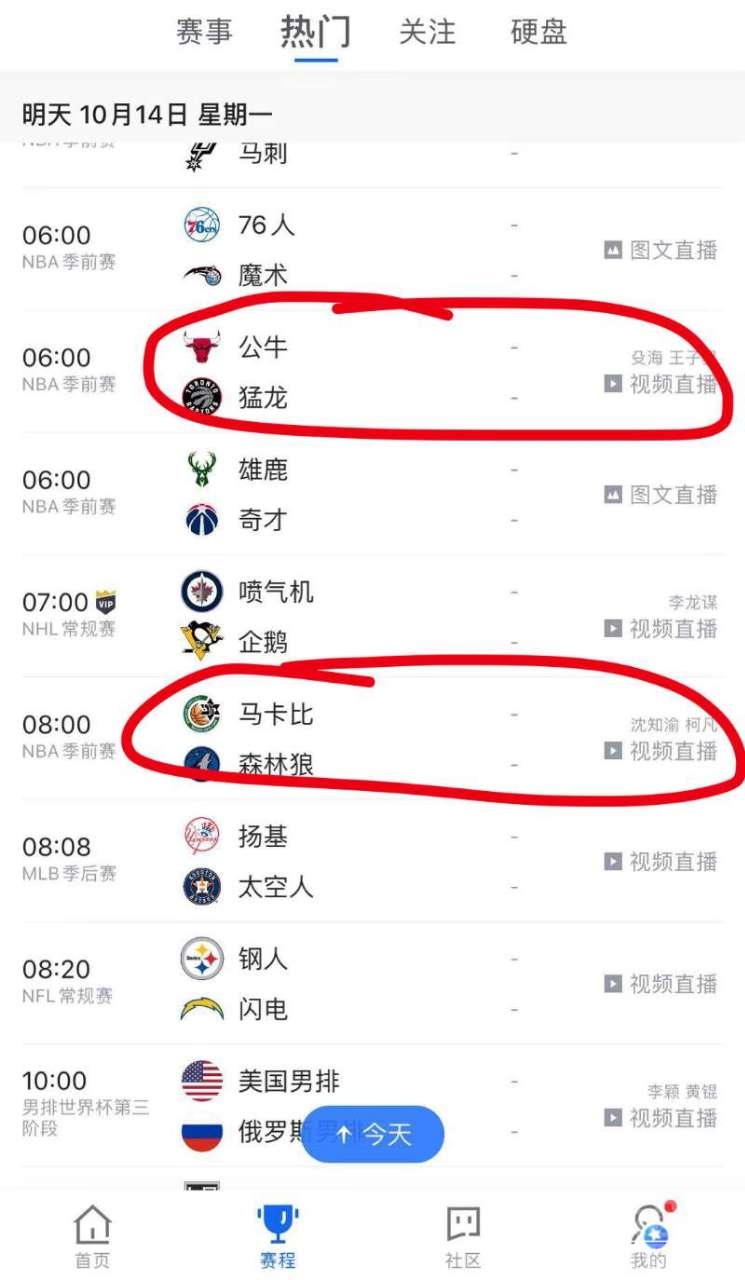Switch to the 赛事 top tab

click(204, 32)
